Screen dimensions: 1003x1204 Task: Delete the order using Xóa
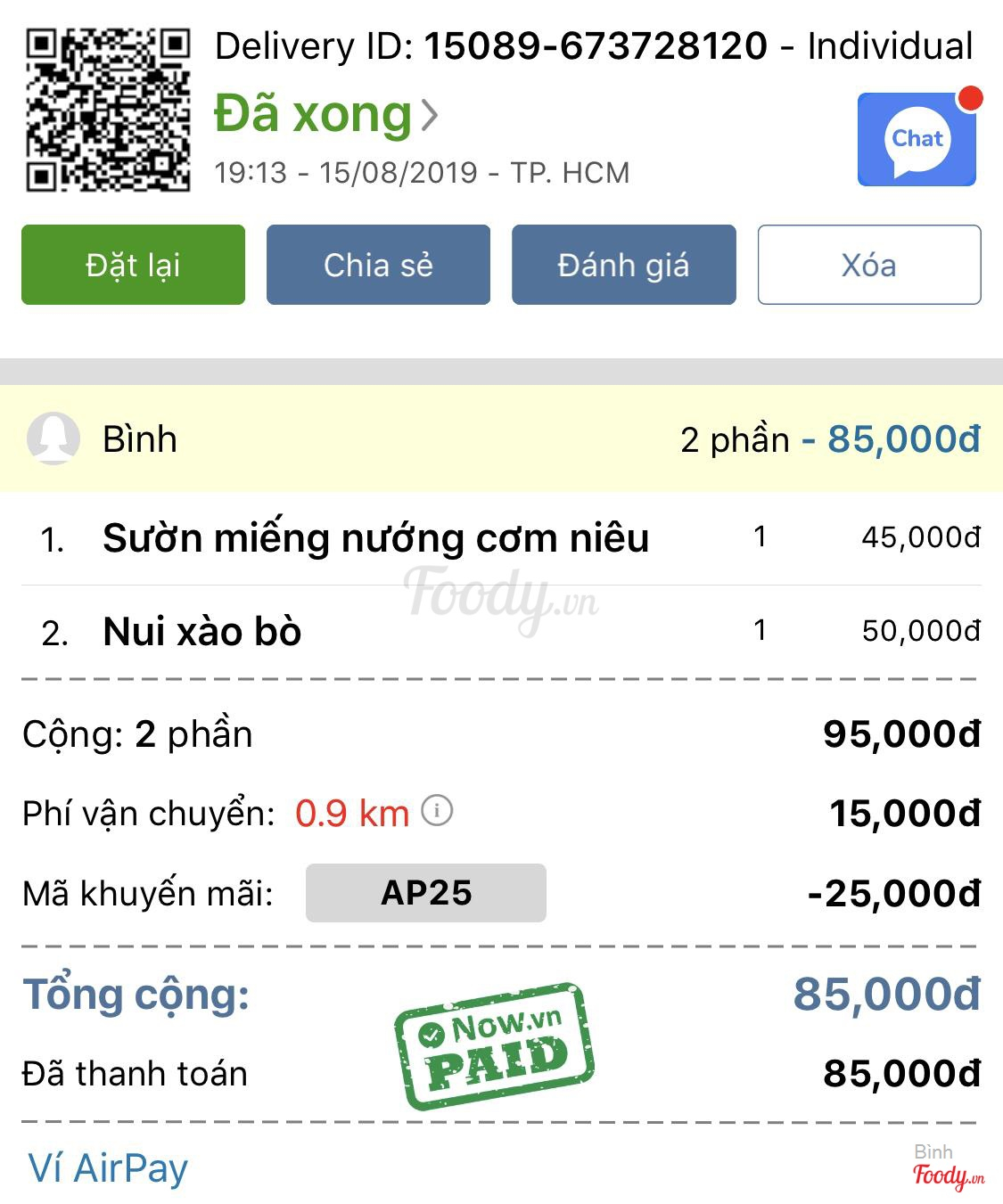[x=868, y=265]
